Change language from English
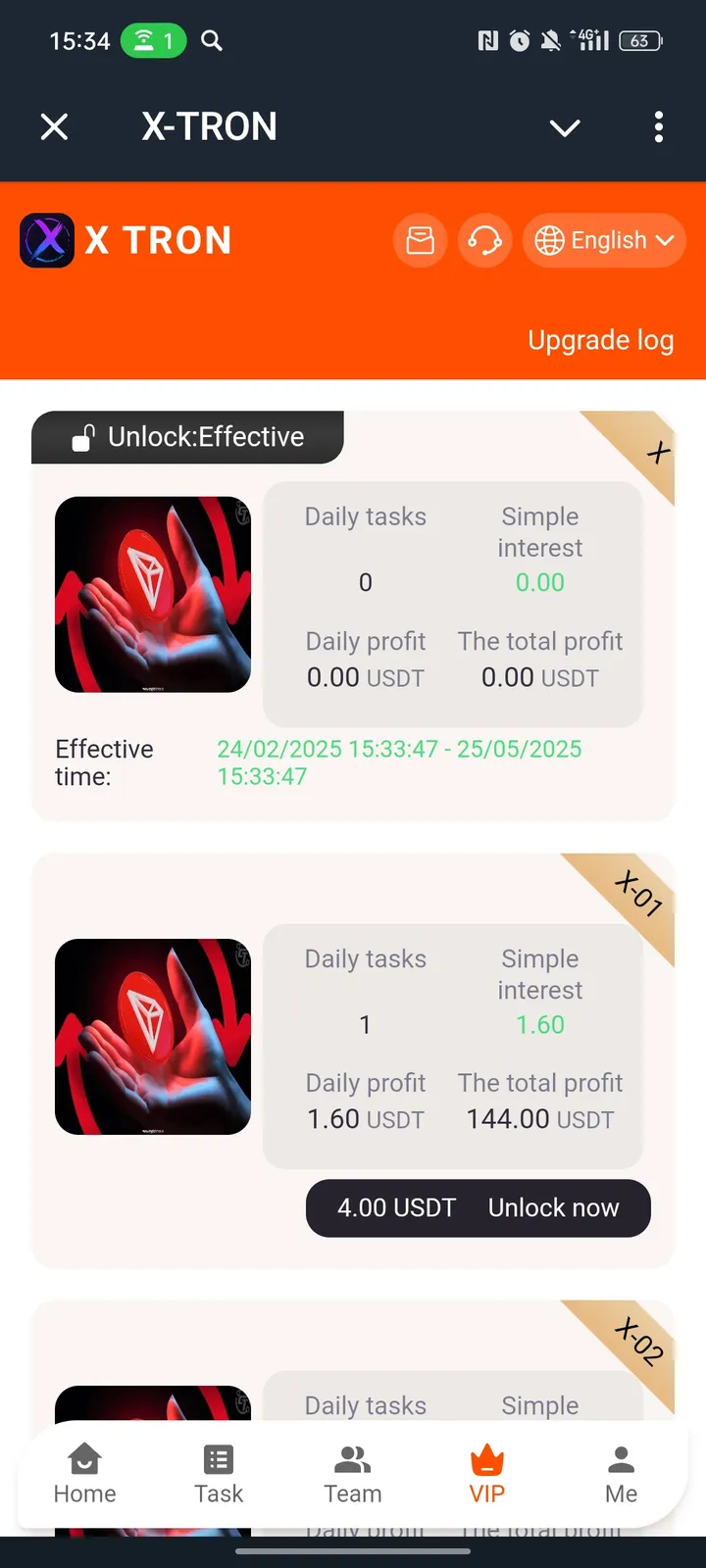The image size is (706, 1568). (x=604, y=240)
